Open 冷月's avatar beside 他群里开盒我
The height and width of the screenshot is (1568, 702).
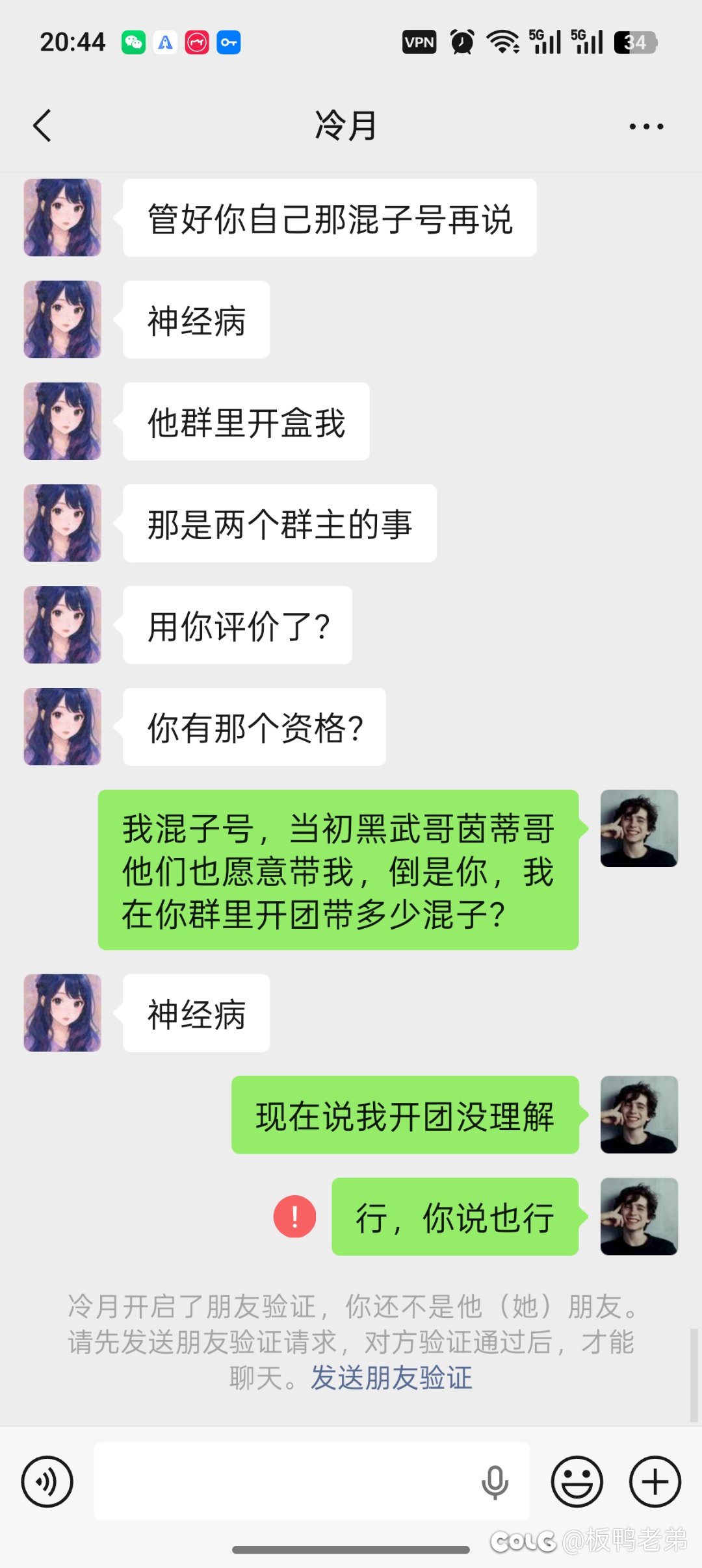(x=62, y=422)
